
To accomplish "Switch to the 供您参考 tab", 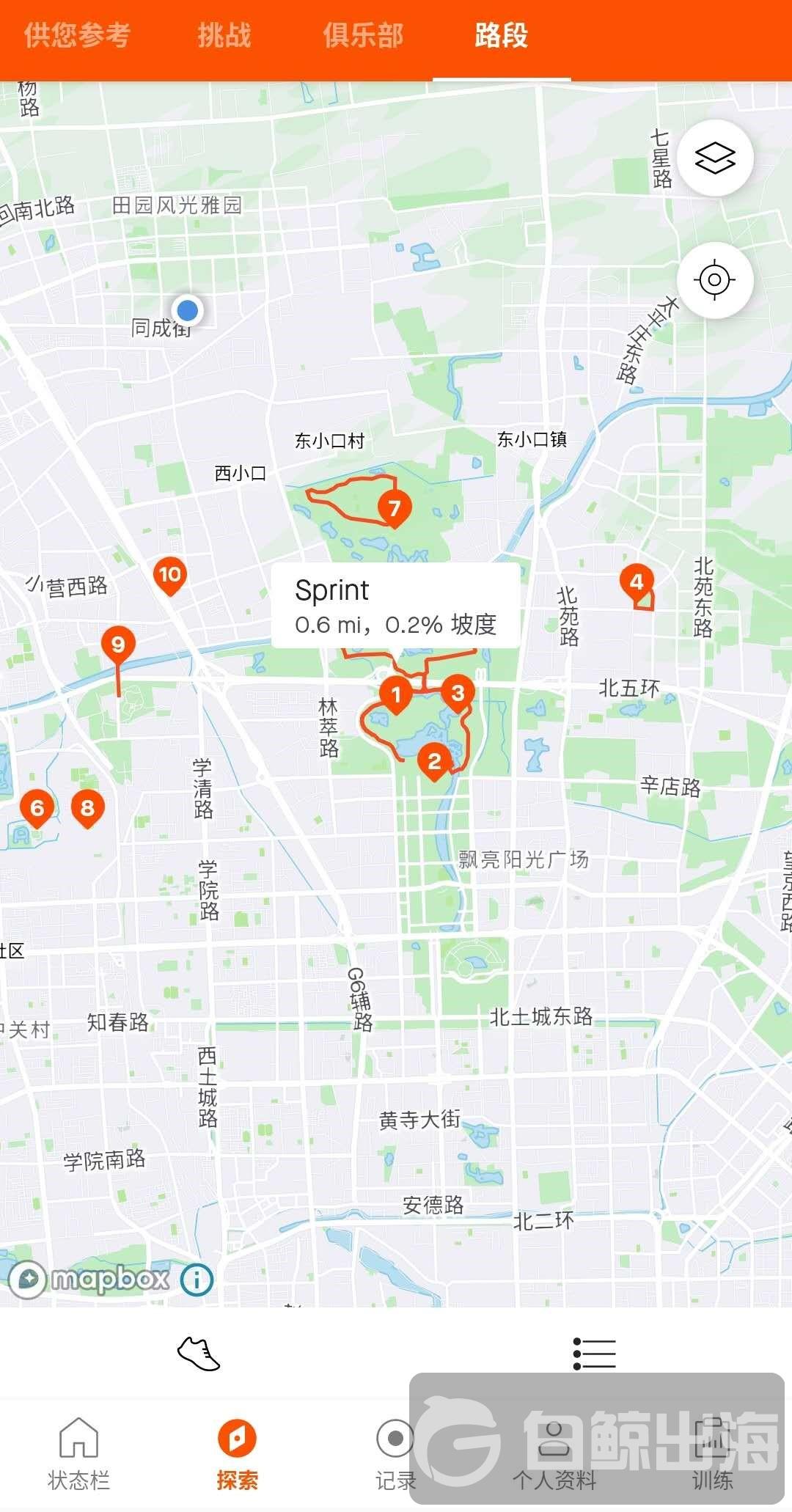I will (x=77, y=35).
